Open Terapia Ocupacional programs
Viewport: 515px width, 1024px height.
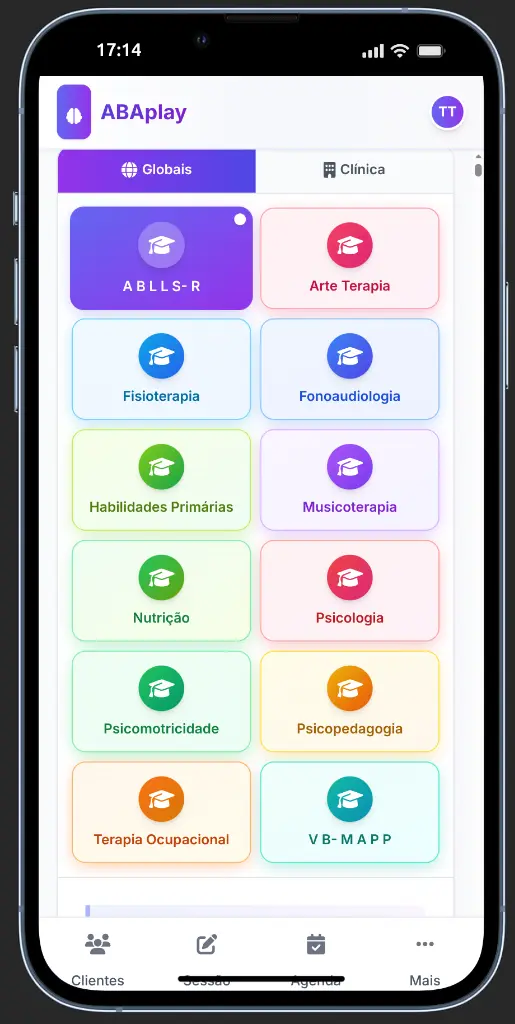(161, 812)
